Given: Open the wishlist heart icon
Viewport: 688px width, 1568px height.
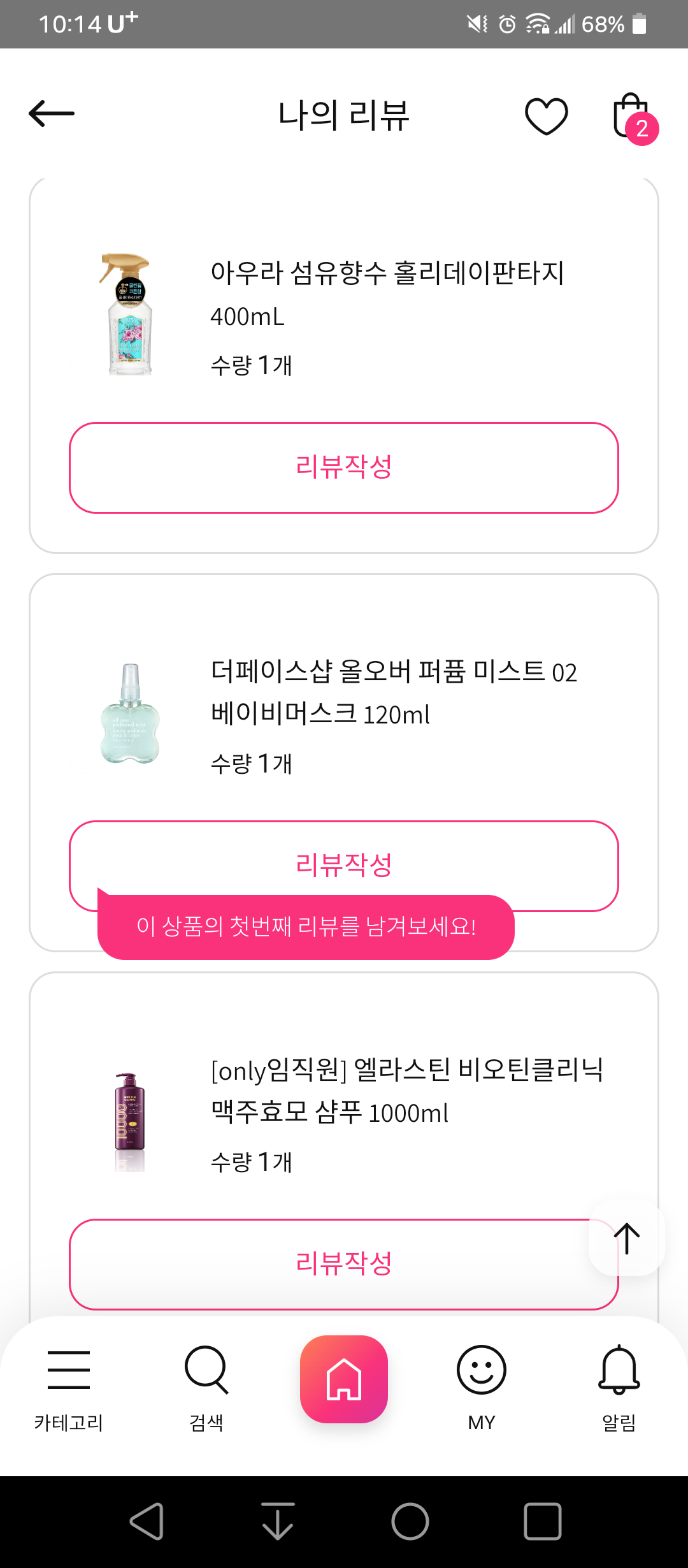Looking at the screenshot, I should 546,116.
